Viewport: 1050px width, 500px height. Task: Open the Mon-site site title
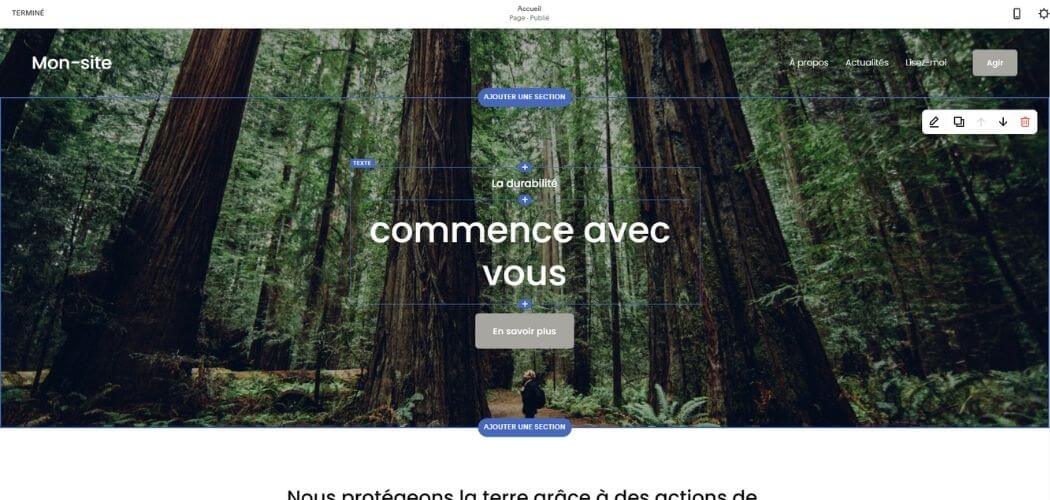71,63
